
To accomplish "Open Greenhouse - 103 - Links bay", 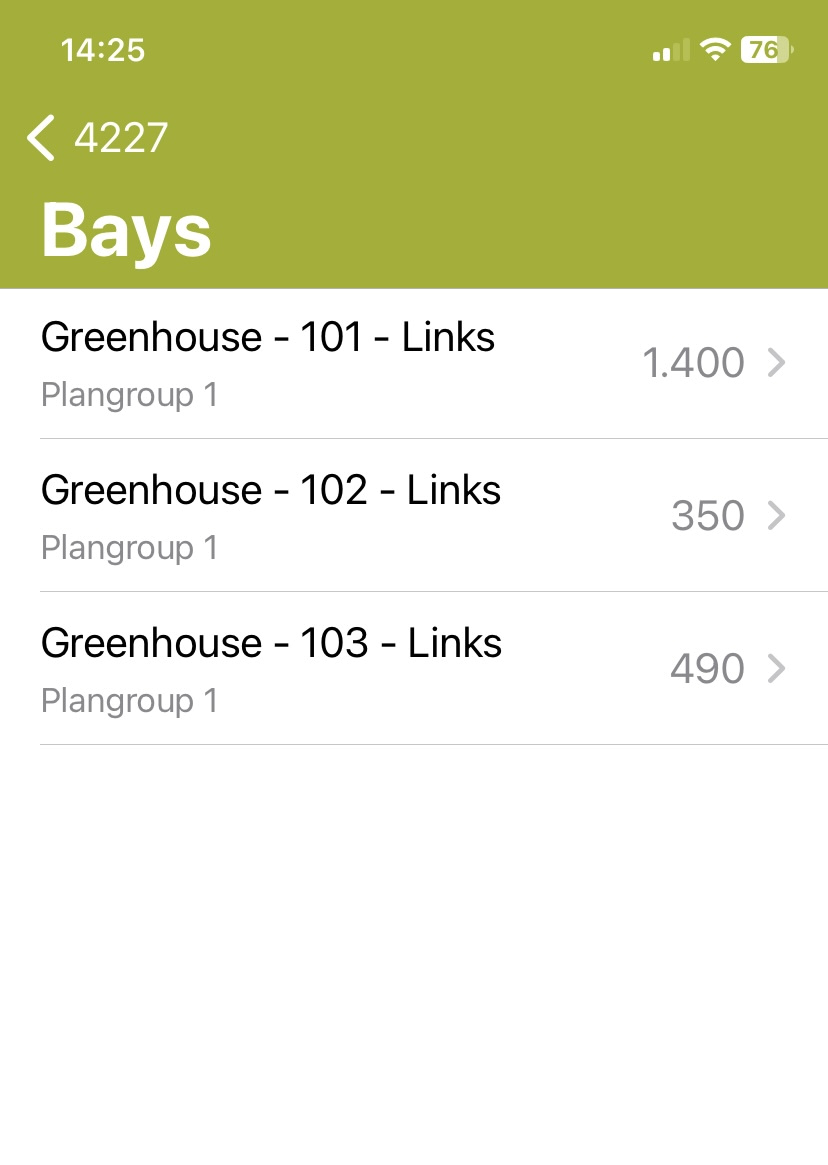I will coord(413,669).
